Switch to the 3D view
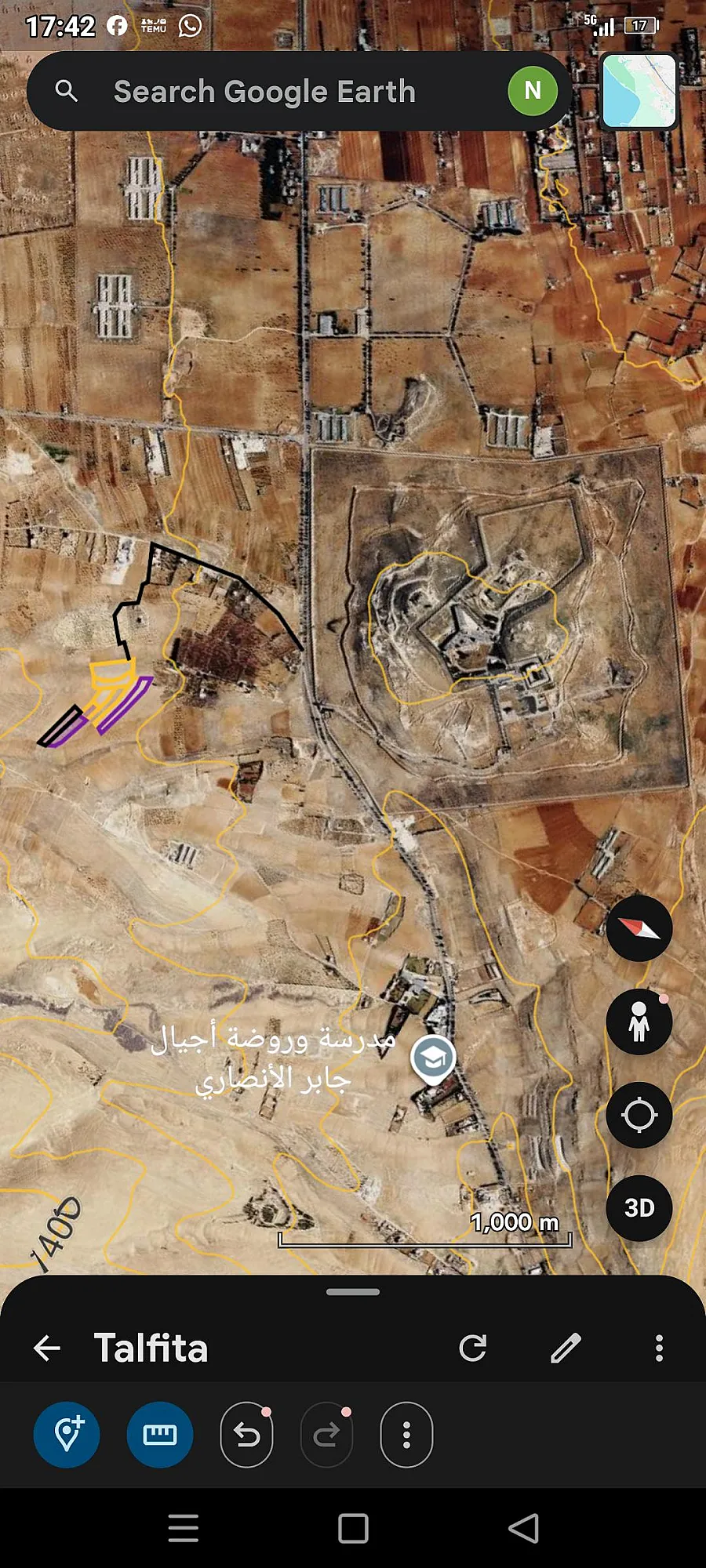706x1568 pixels. [639, 1208]
